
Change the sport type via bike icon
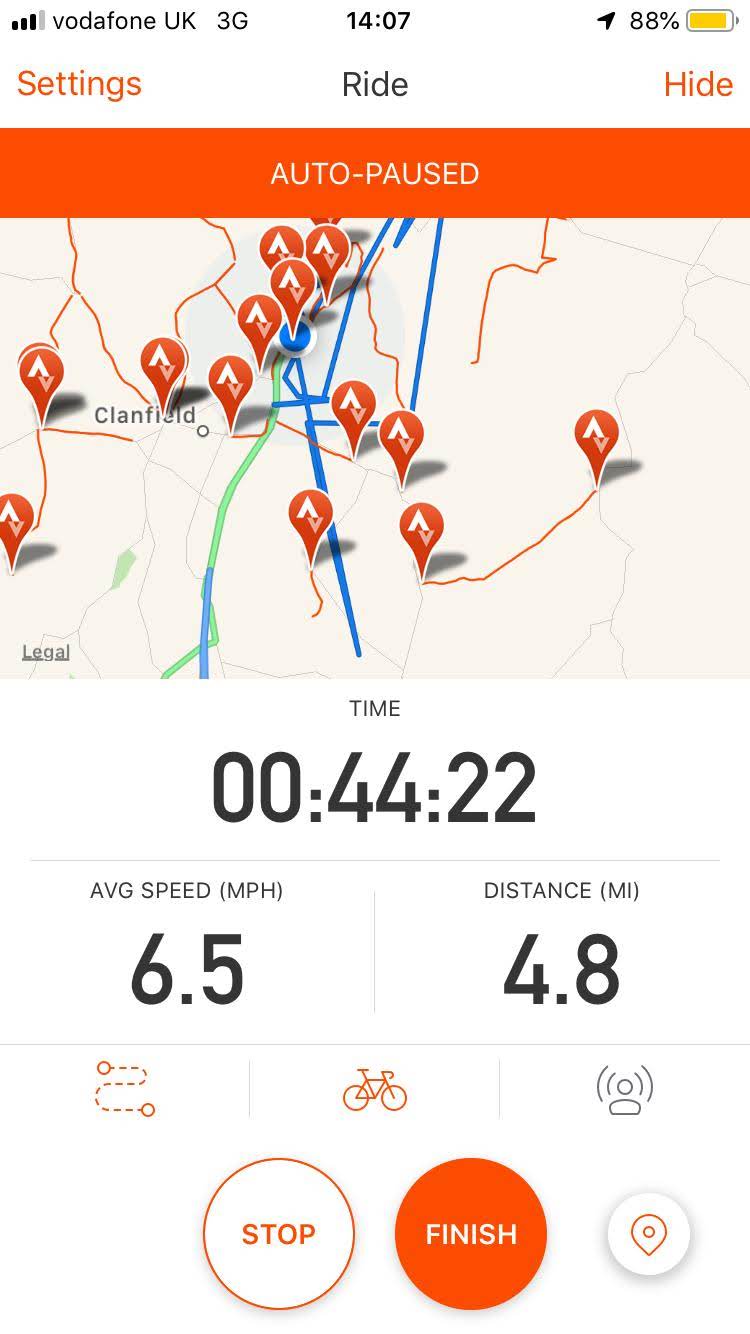click(375, 1088)
